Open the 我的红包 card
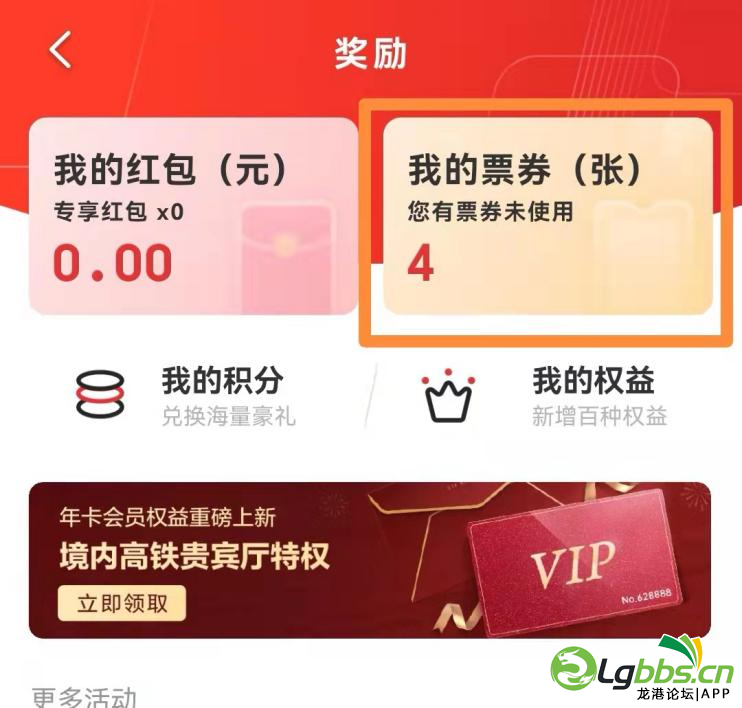Viewport: 742px width, 708px height. tap(193, 217)
